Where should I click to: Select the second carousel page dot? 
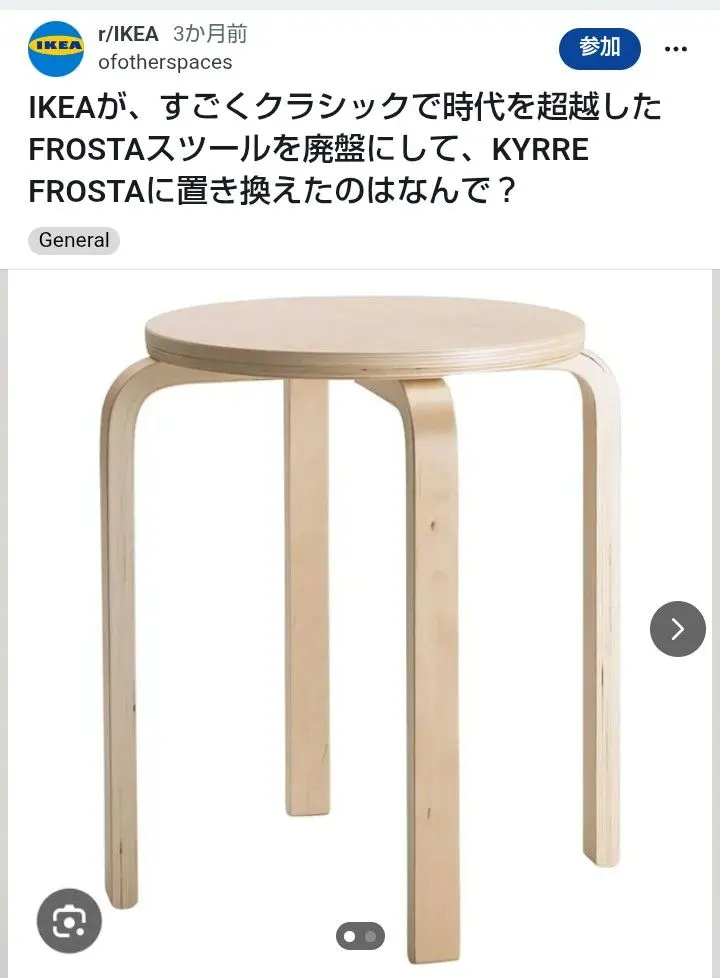click(372, 936)
